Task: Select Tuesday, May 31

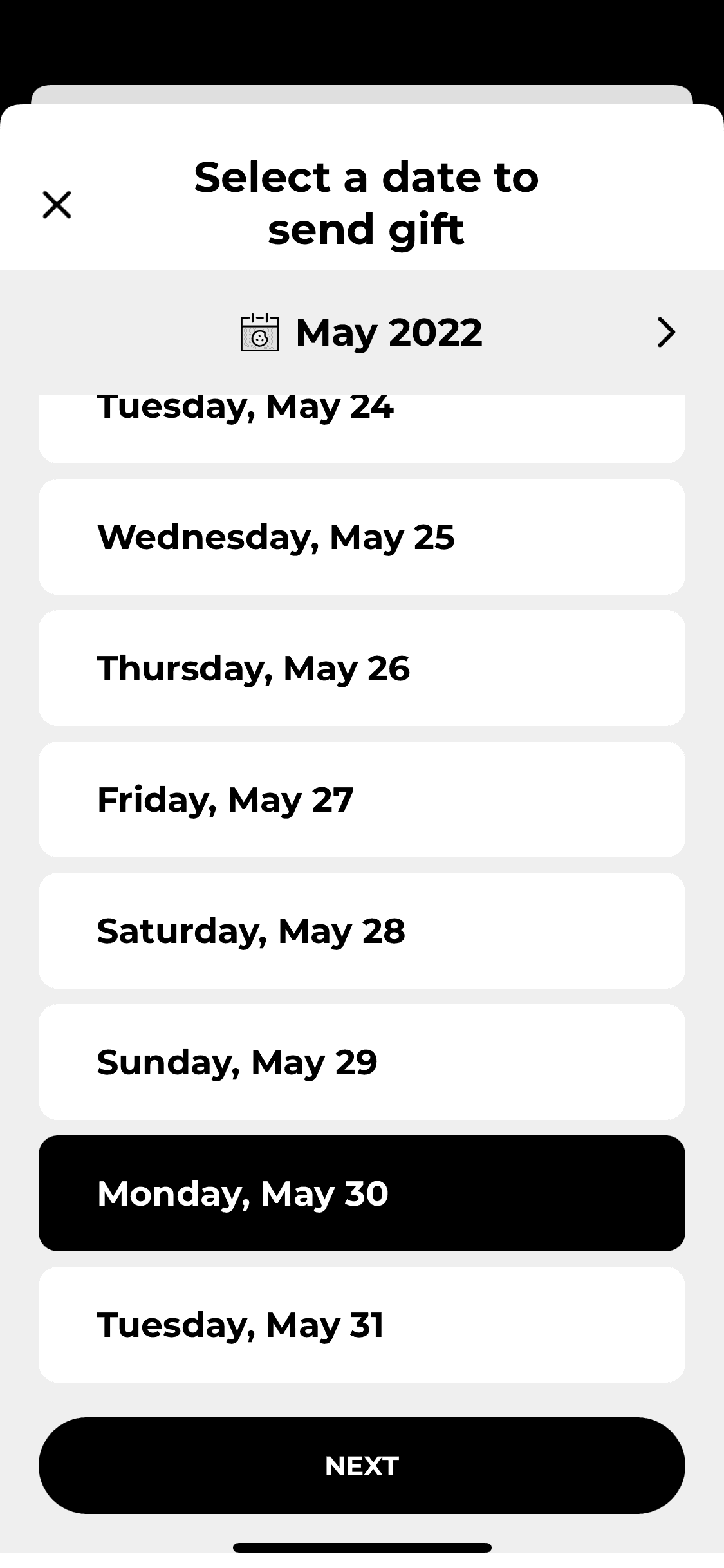Action: (x=362, y=1325)
